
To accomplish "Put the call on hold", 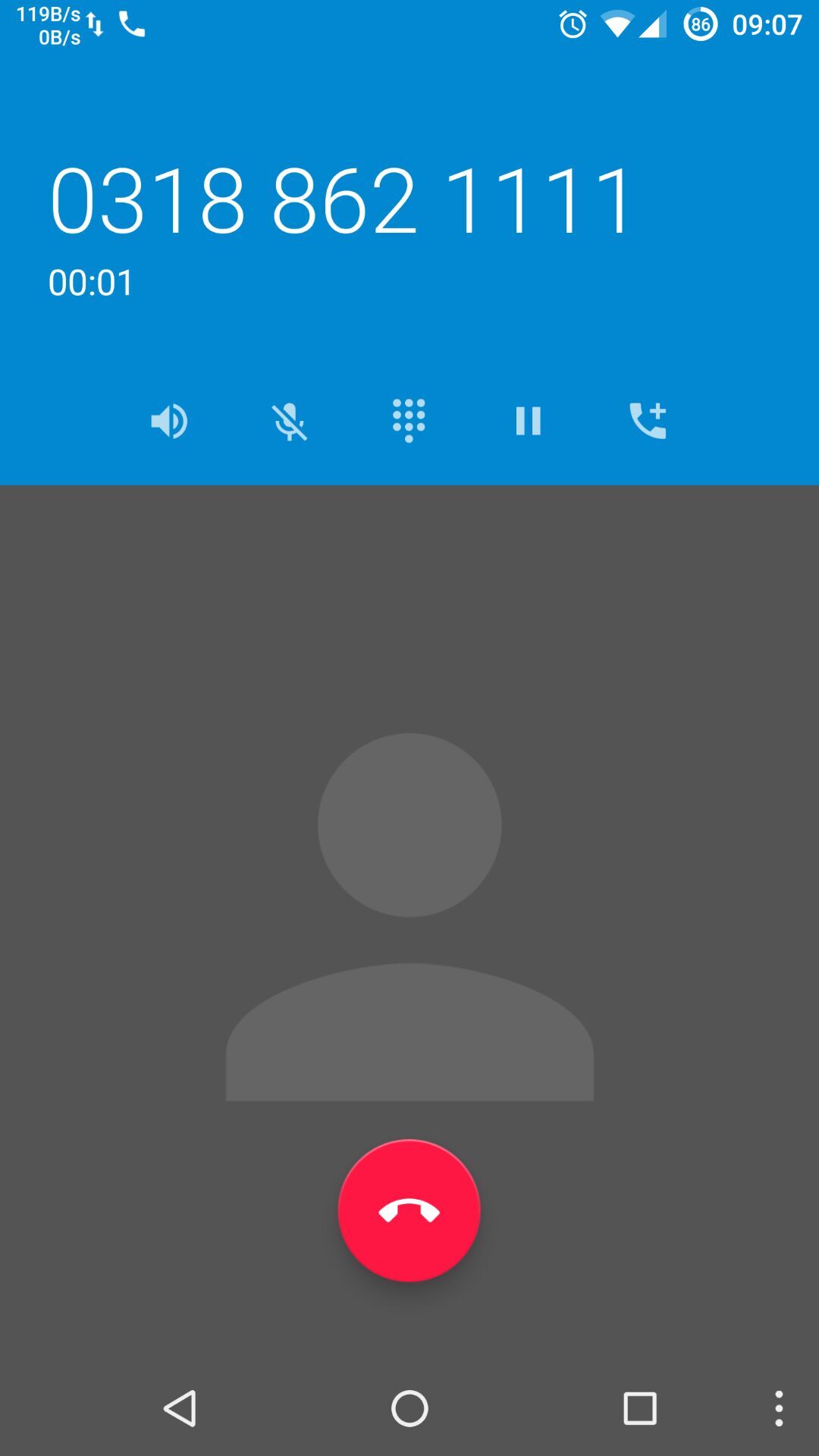I will pyautogui.click(x=528, y=421).
